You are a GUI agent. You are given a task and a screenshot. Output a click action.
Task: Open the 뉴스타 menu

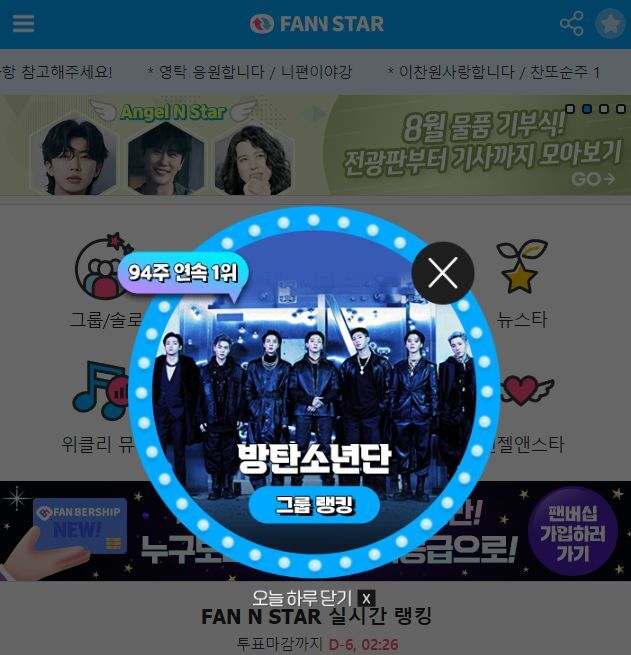(522, 280)
